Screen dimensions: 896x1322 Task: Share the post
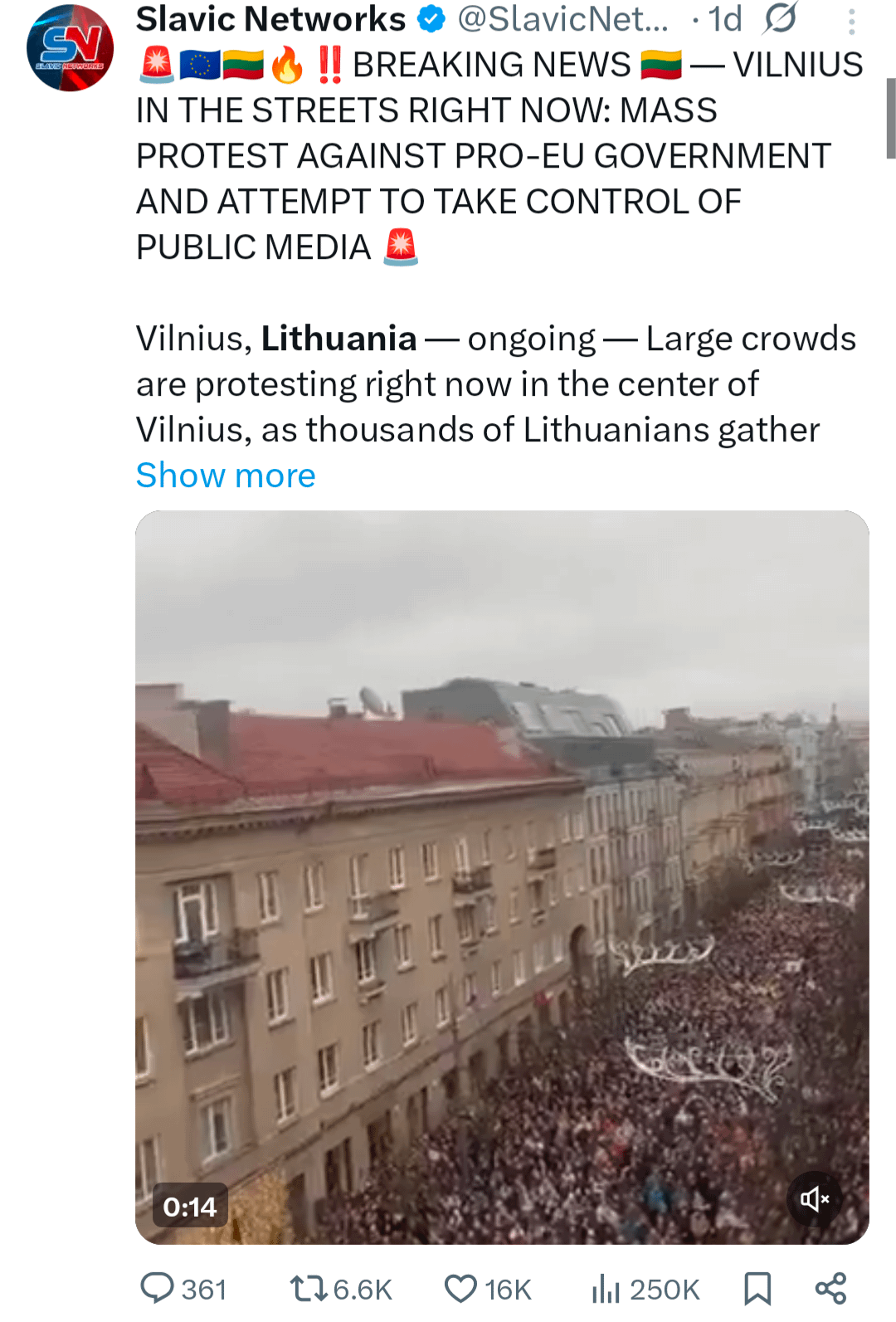[830, 1288]
